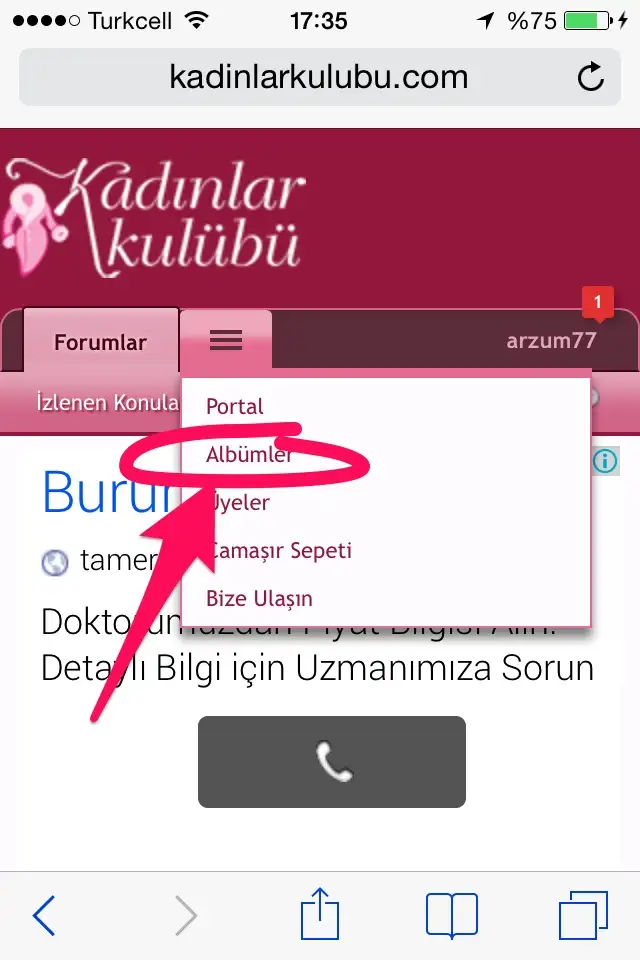Image resolution: width=640 pixels, height=960 pixels.
Task: Tap the phone call button in ad
Action: pyautogui.click(x=332, y=762)
